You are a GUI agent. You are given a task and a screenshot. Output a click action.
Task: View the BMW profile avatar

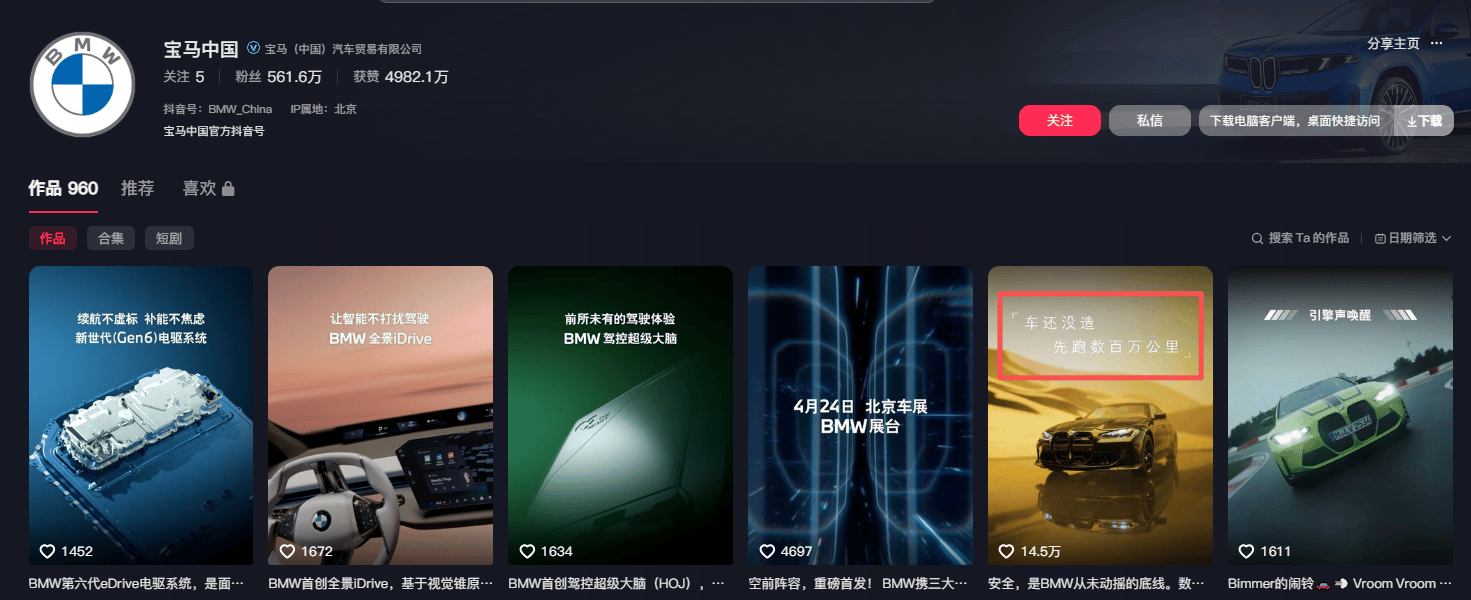pos(82,84)
